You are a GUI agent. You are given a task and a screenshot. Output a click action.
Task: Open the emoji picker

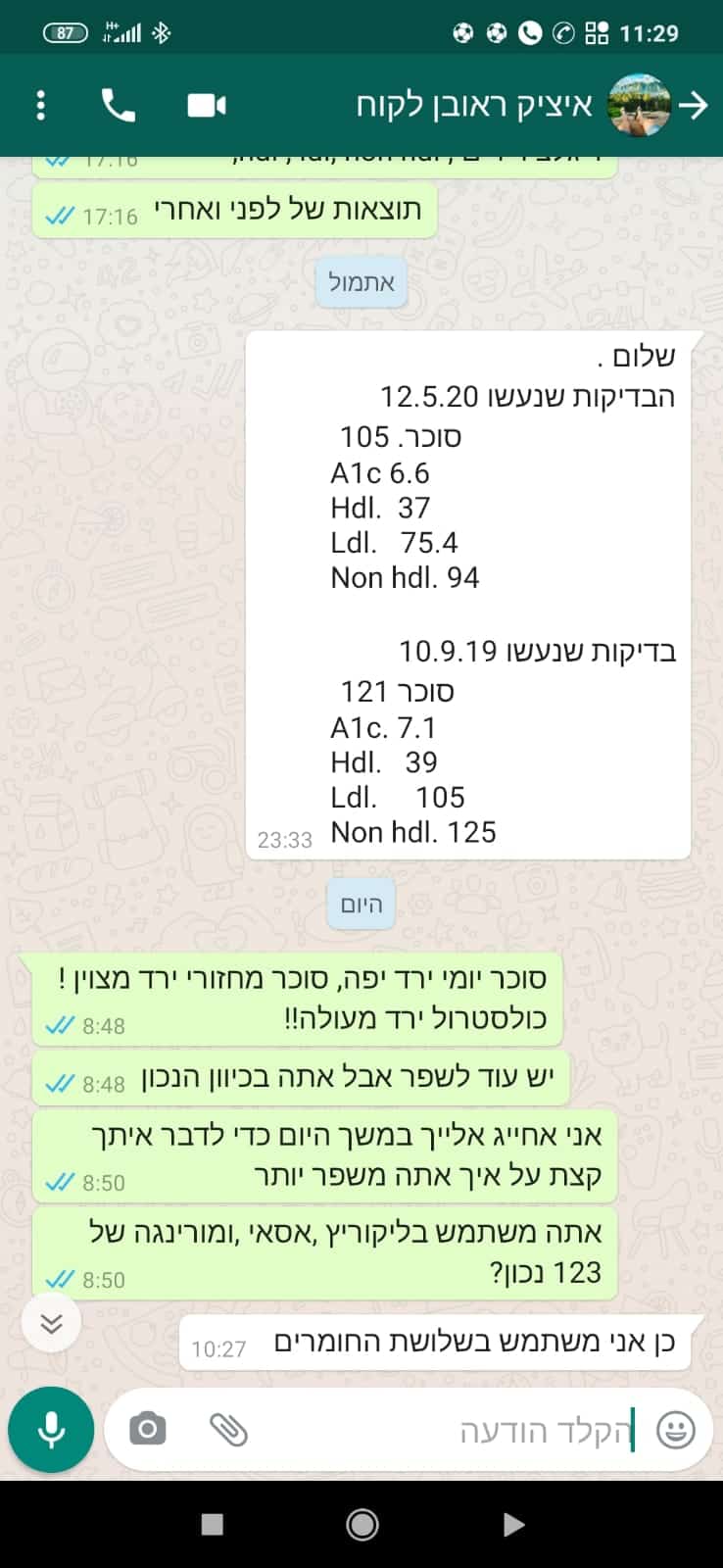tap(675, 1430)
